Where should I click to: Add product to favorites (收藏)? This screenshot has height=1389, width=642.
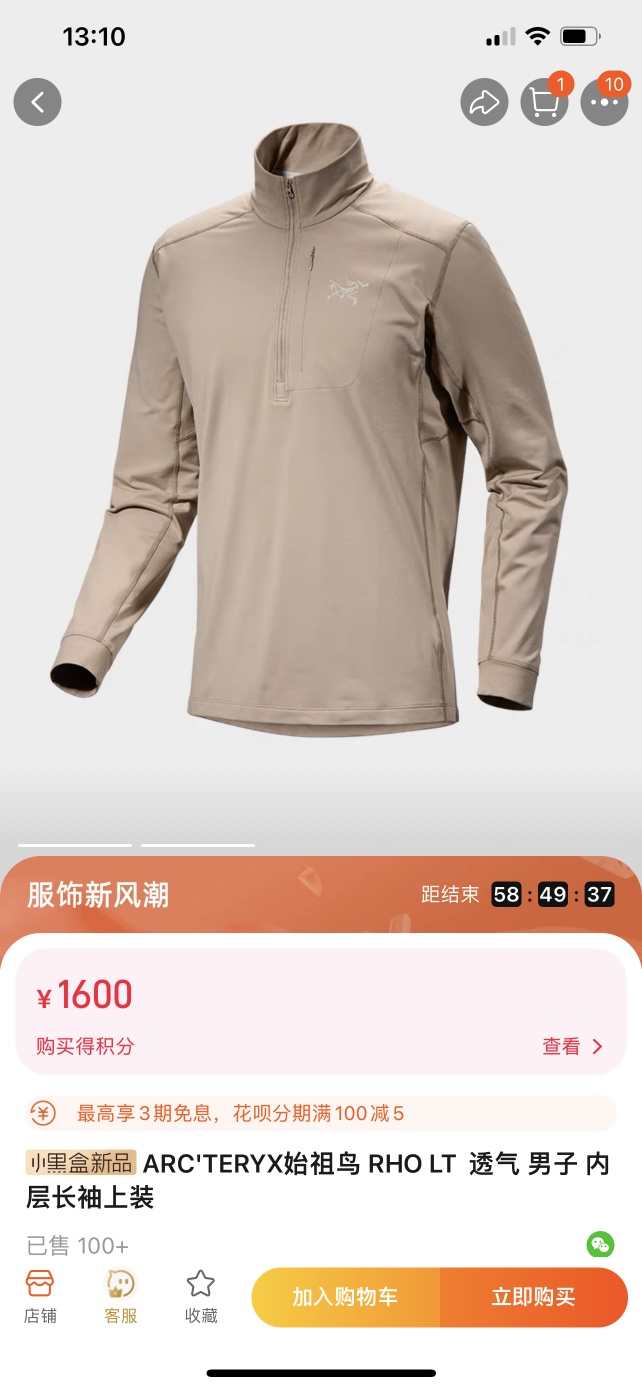[201, 1296]
